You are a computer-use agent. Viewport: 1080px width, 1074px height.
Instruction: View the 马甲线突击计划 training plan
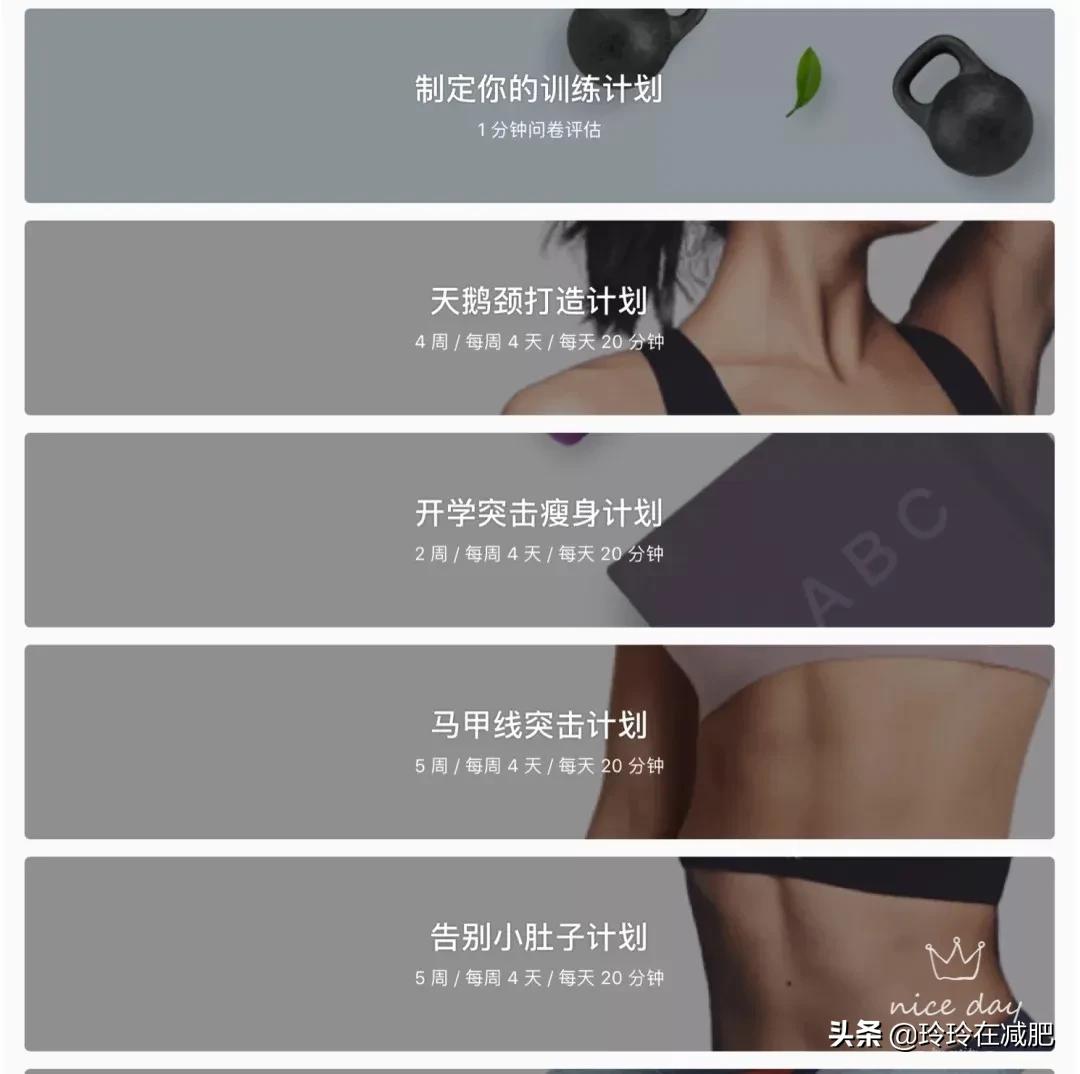click(539, 742)
